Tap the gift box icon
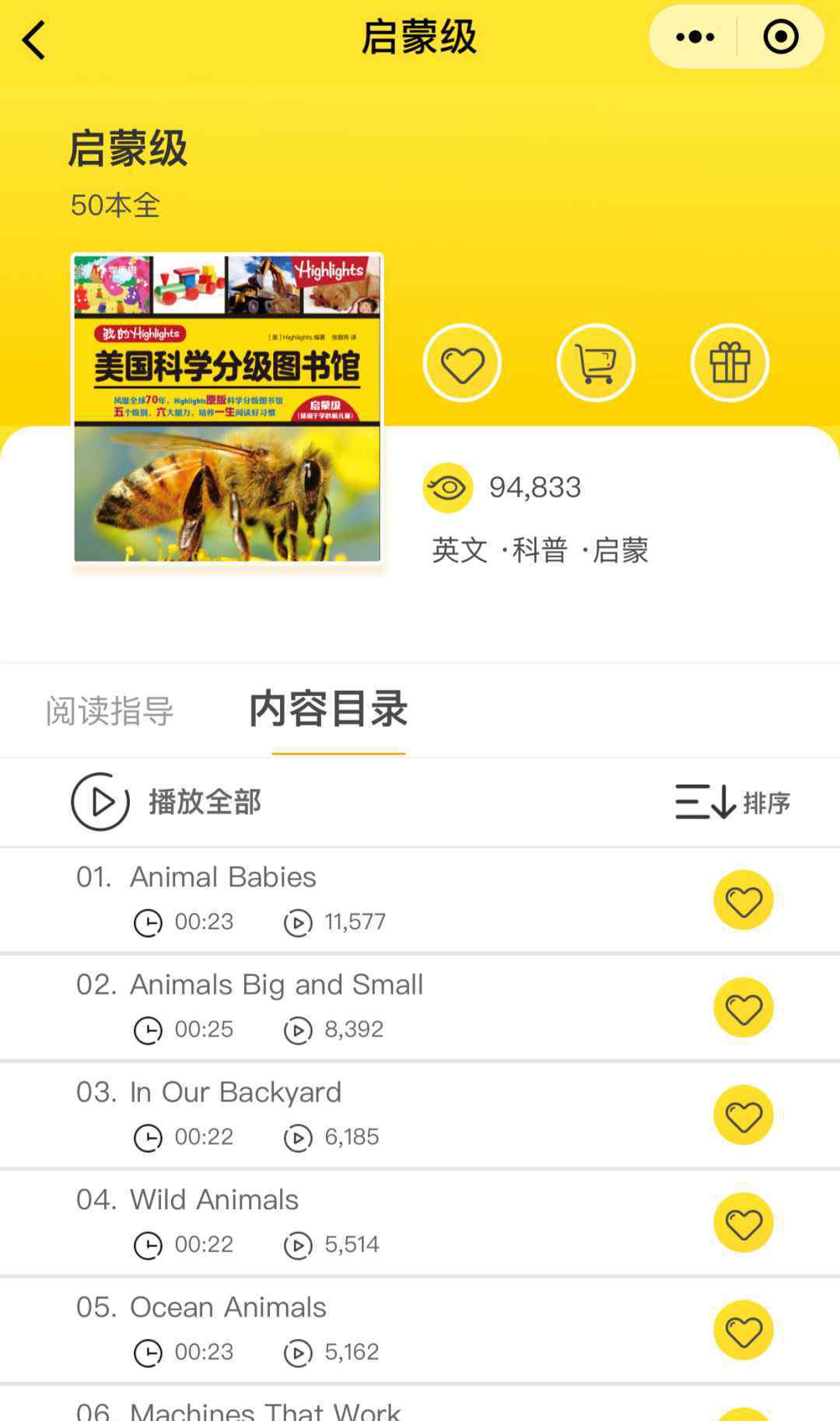Viewport: 840px width, 1421px height. point(730,363)
